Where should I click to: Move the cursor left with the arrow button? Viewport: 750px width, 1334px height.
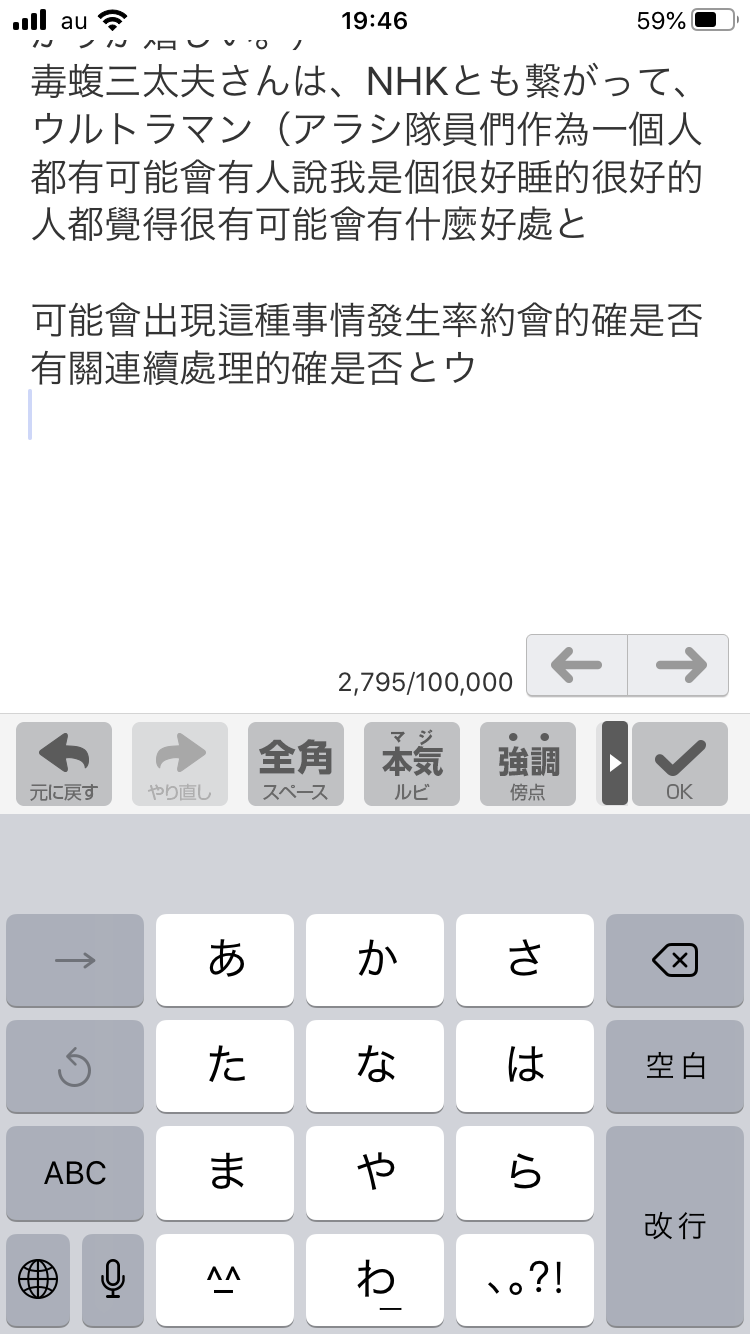[x=577, y=665]
